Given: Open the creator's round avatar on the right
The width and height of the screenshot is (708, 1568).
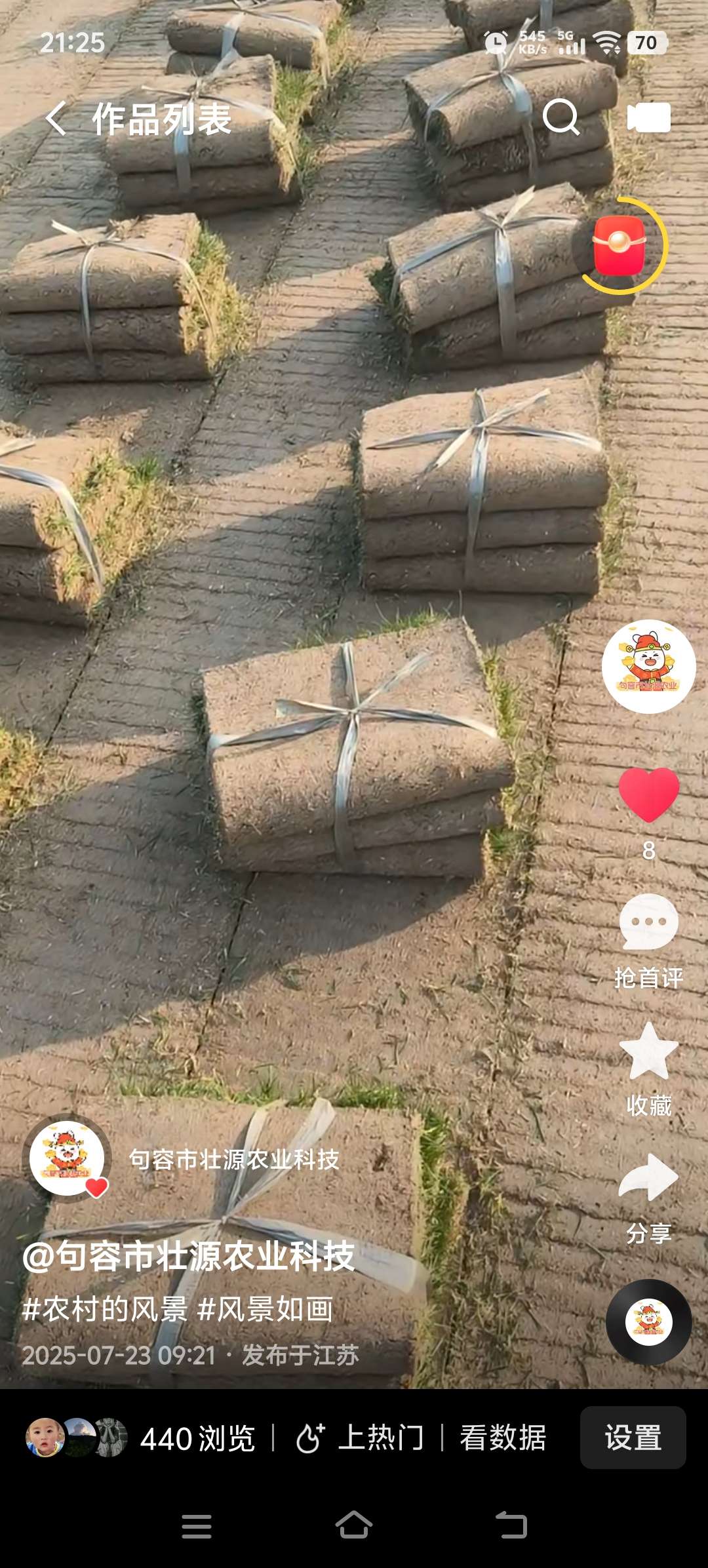Looking at the screenshot, I should pos(648,666).
